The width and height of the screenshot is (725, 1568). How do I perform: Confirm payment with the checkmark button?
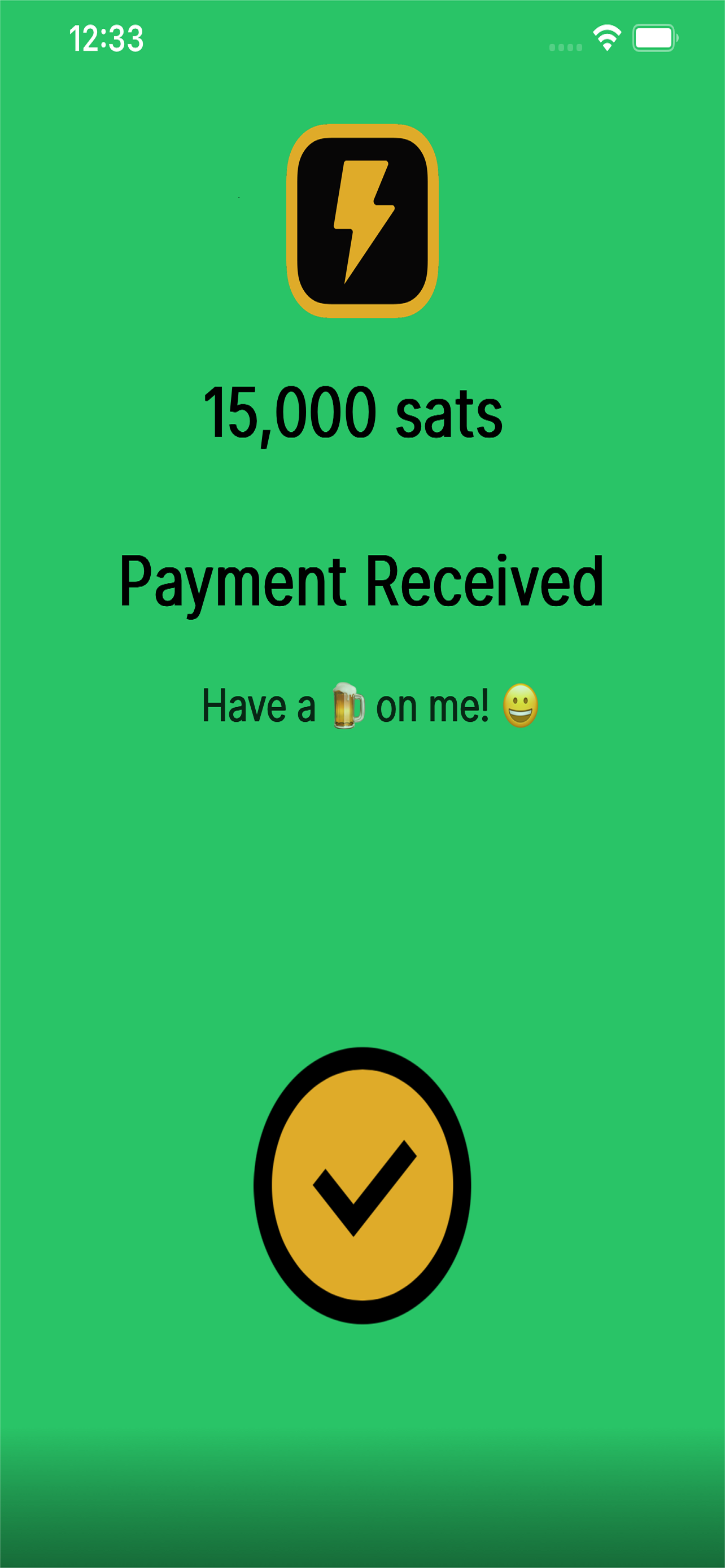pos(362,1185)
